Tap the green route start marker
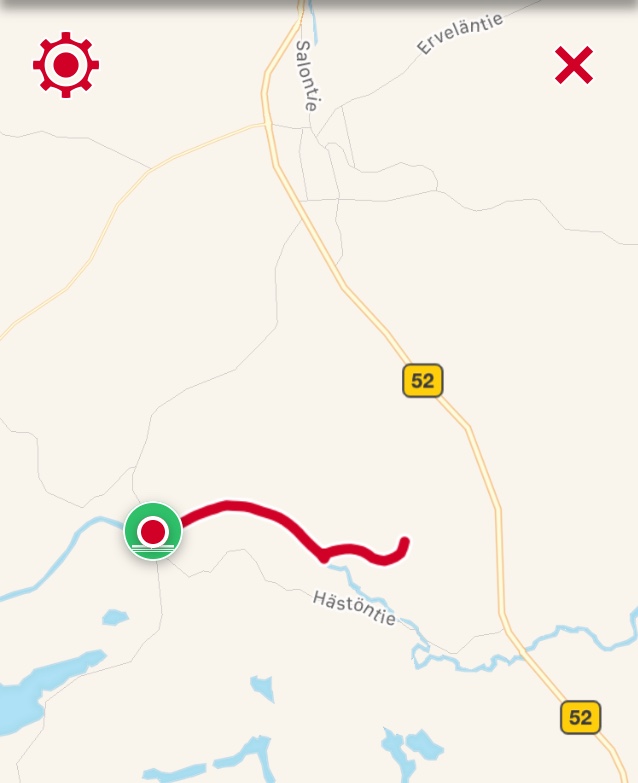This screenshot has width=638, height=783. tap(153, 531)
